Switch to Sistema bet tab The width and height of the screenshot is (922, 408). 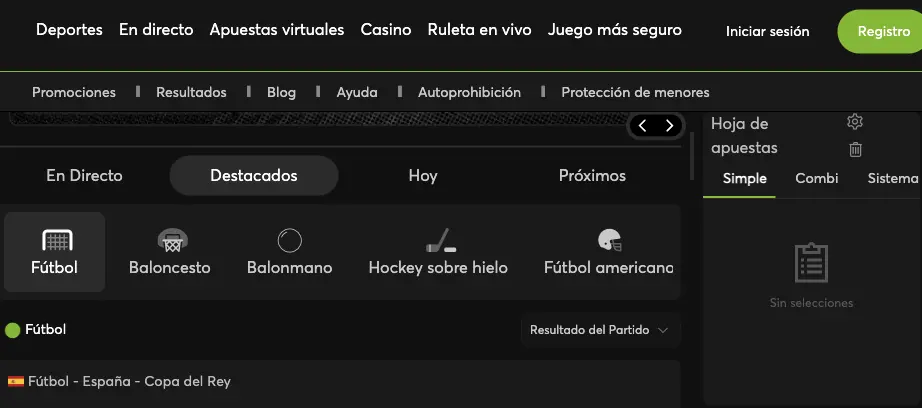click(892, 179)
